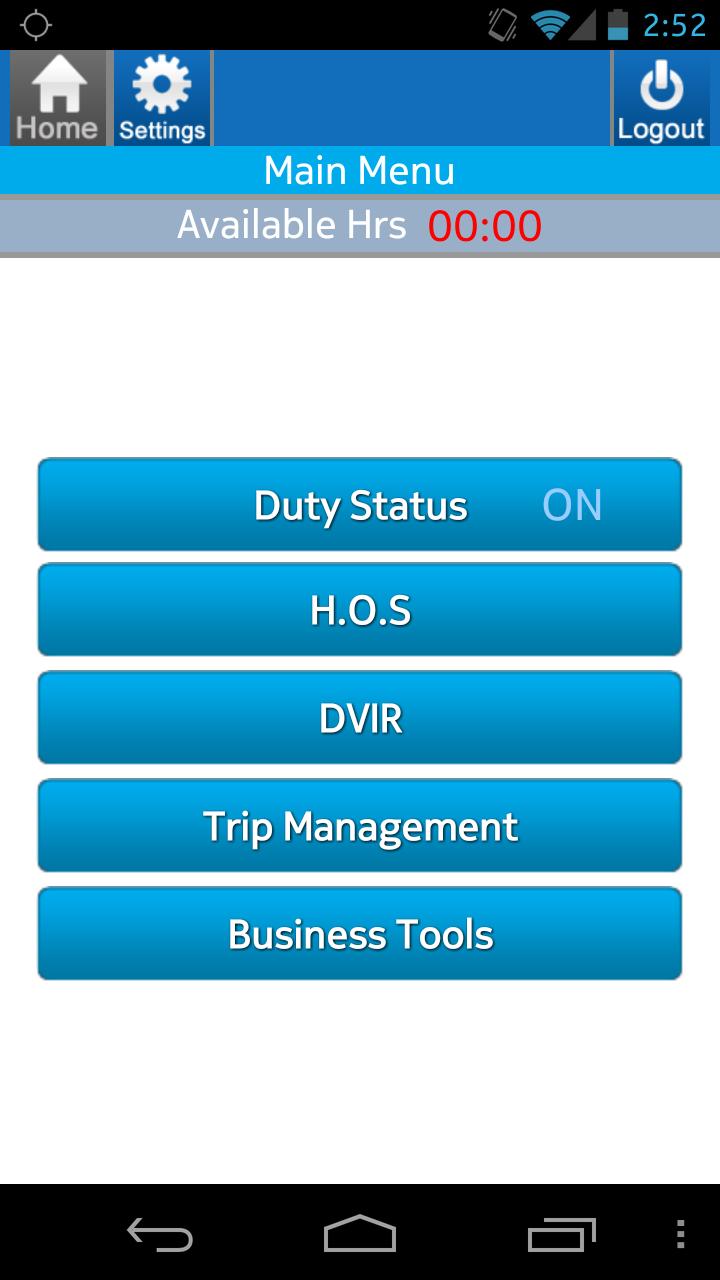Open the system overflow menu dots
This screenshot has width=720, height=1280.
click(x=681, y=1234)
